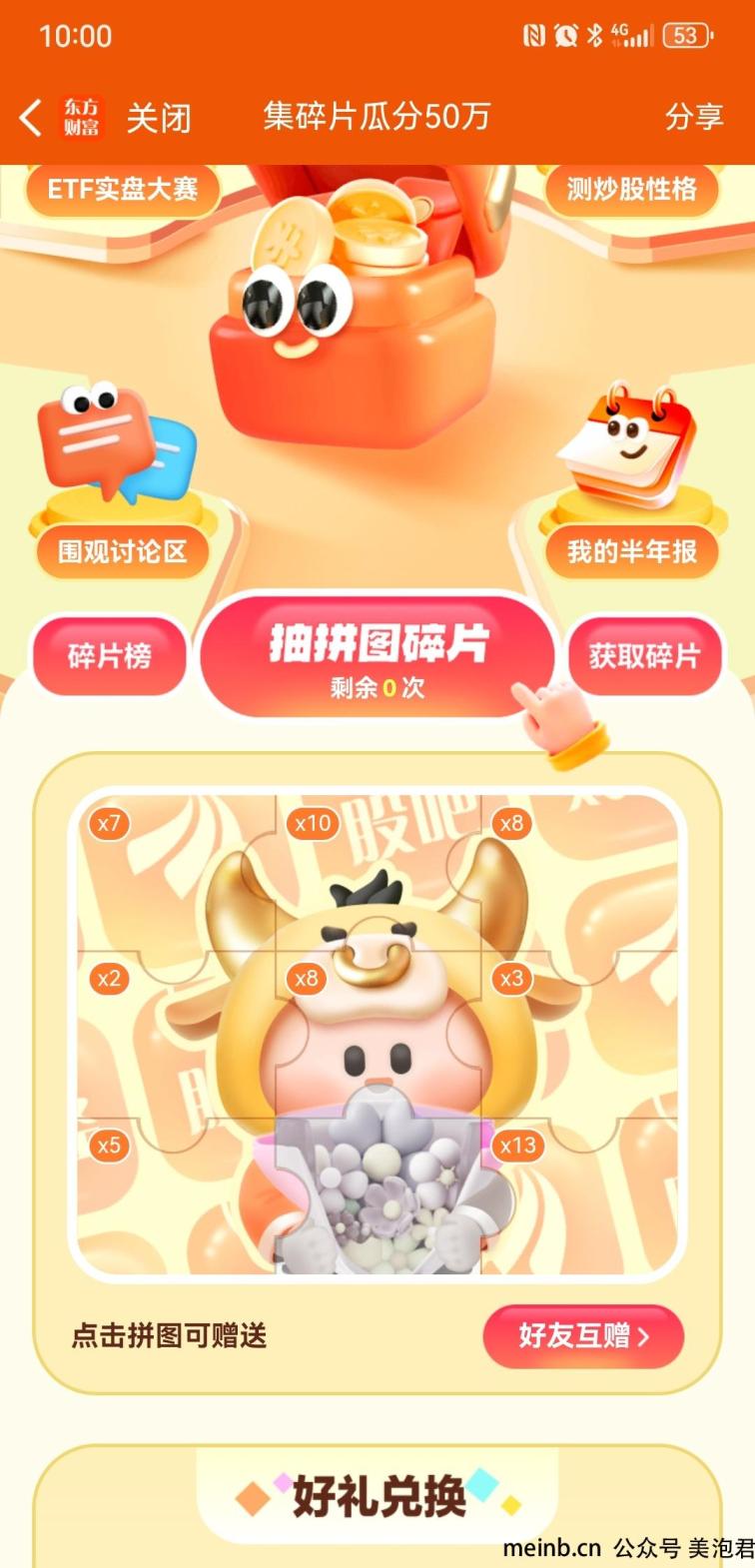Viewport: 755px width, 1568px height.
Task: Visit the 围观讨论区 discussion area
Action: [x=122, y=551]
